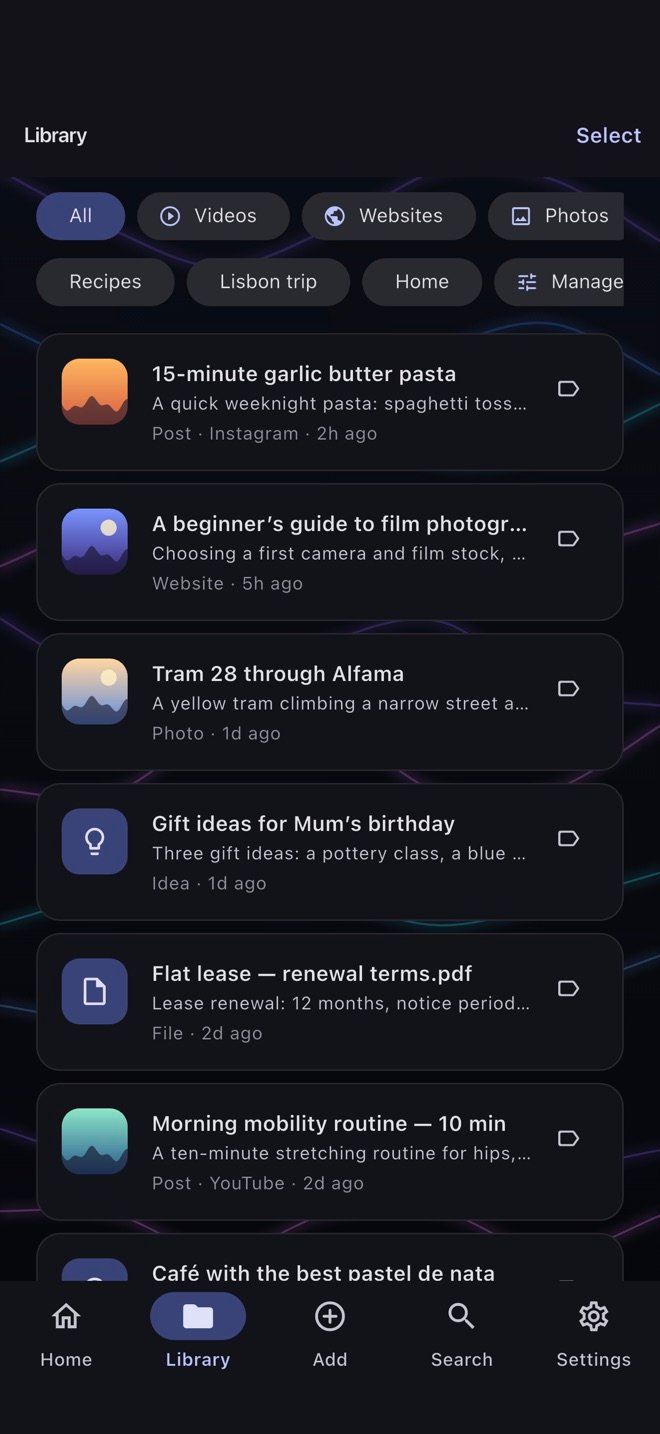660x1434 pixels.
Task: Open Tram 28 through Alfama photo
Action: click(x=330, y=702)
